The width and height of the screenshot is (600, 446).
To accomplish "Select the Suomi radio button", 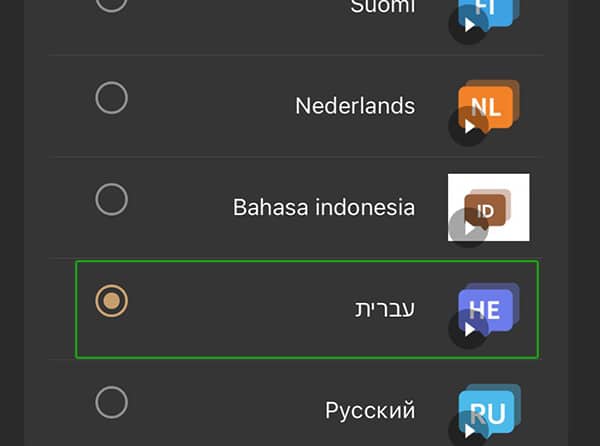I will coord(111,4).
